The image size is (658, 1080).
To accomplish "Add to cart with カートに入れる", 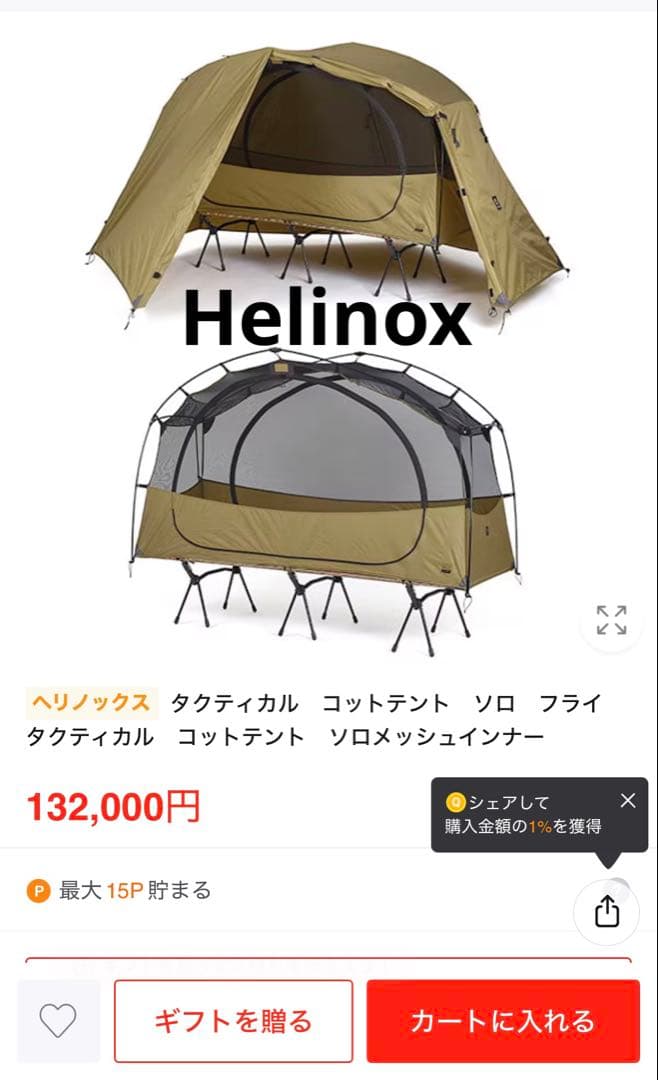I will 502,1021.
